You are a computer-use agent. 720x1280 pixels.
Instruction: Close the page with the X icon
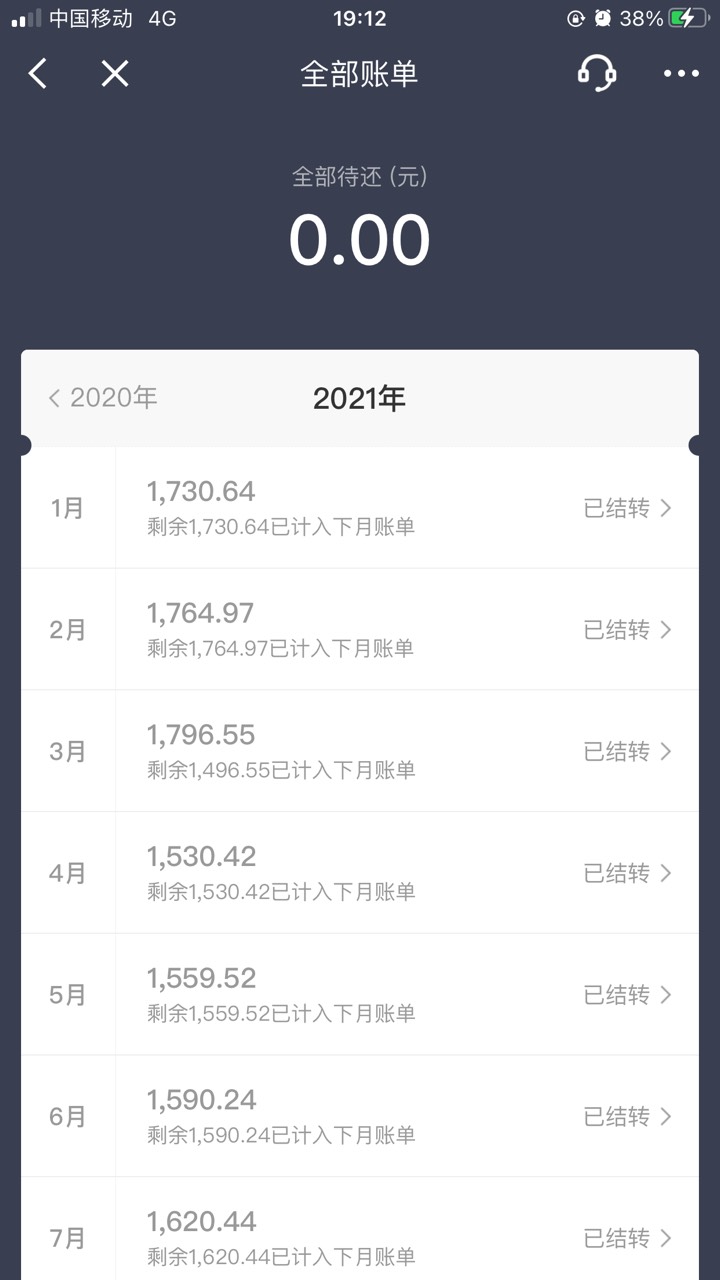click(115, 73)
